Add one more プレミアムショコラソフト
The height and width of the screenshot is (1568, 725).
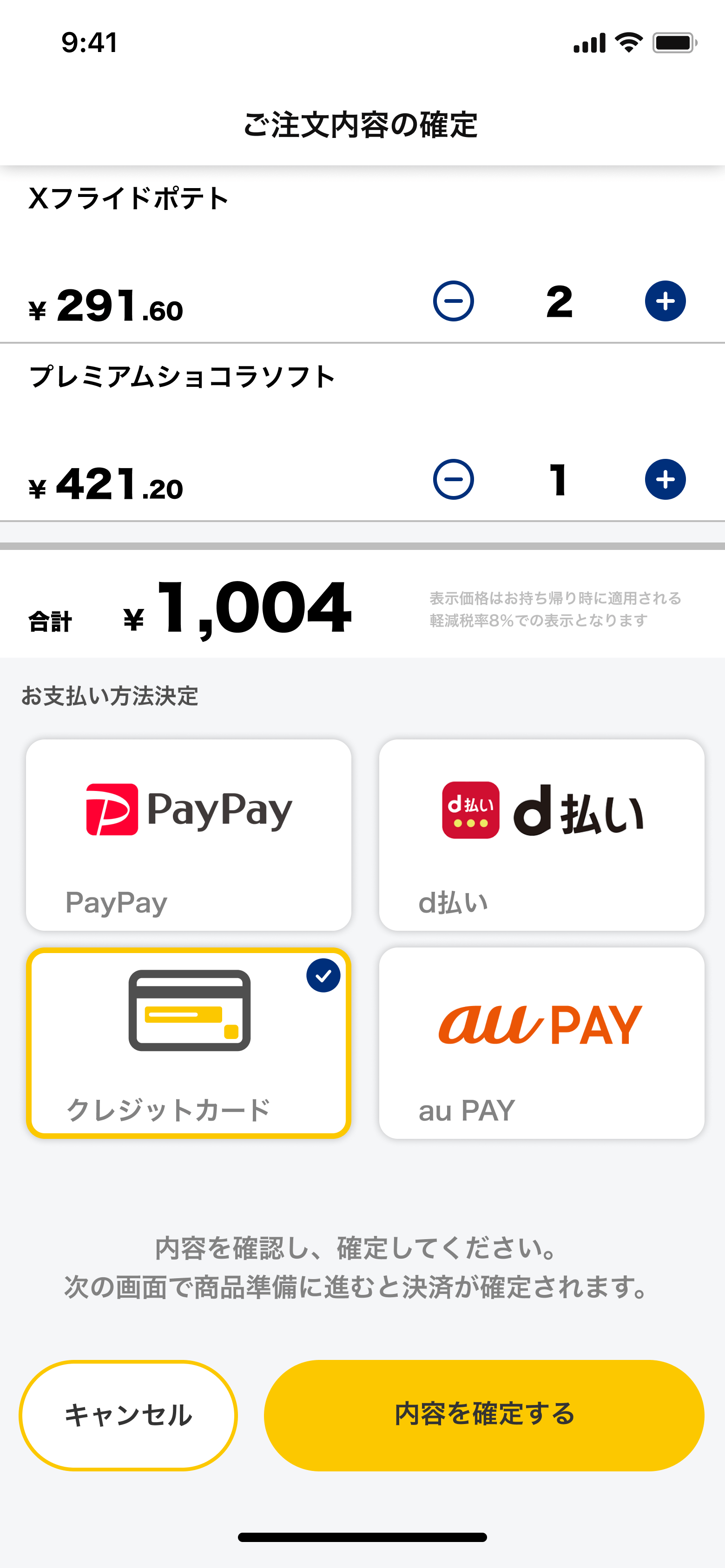tap(665, 480)
